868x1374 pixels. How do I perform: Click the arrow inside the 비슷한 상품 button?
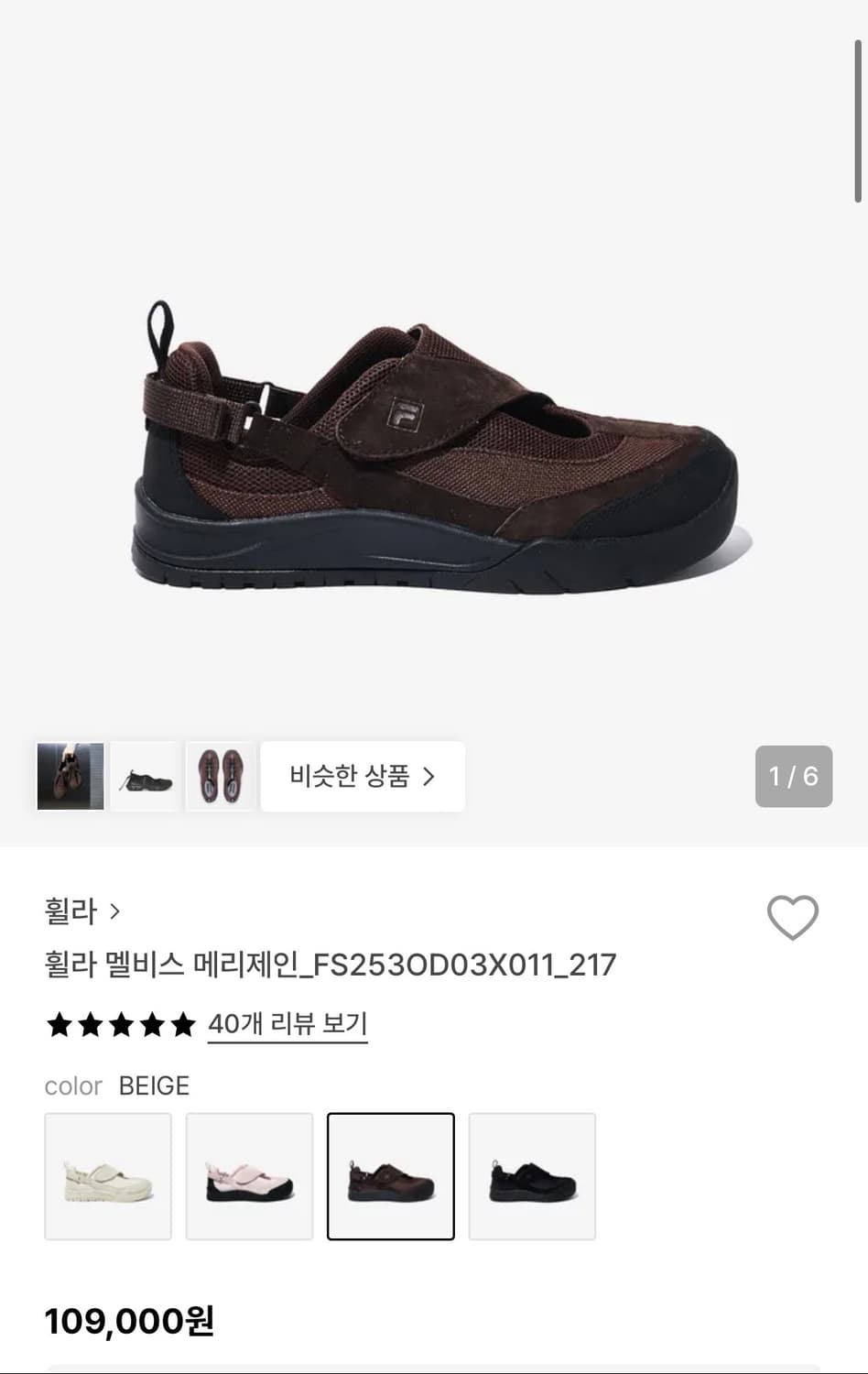pyautogui.click(x=427, y=776)
